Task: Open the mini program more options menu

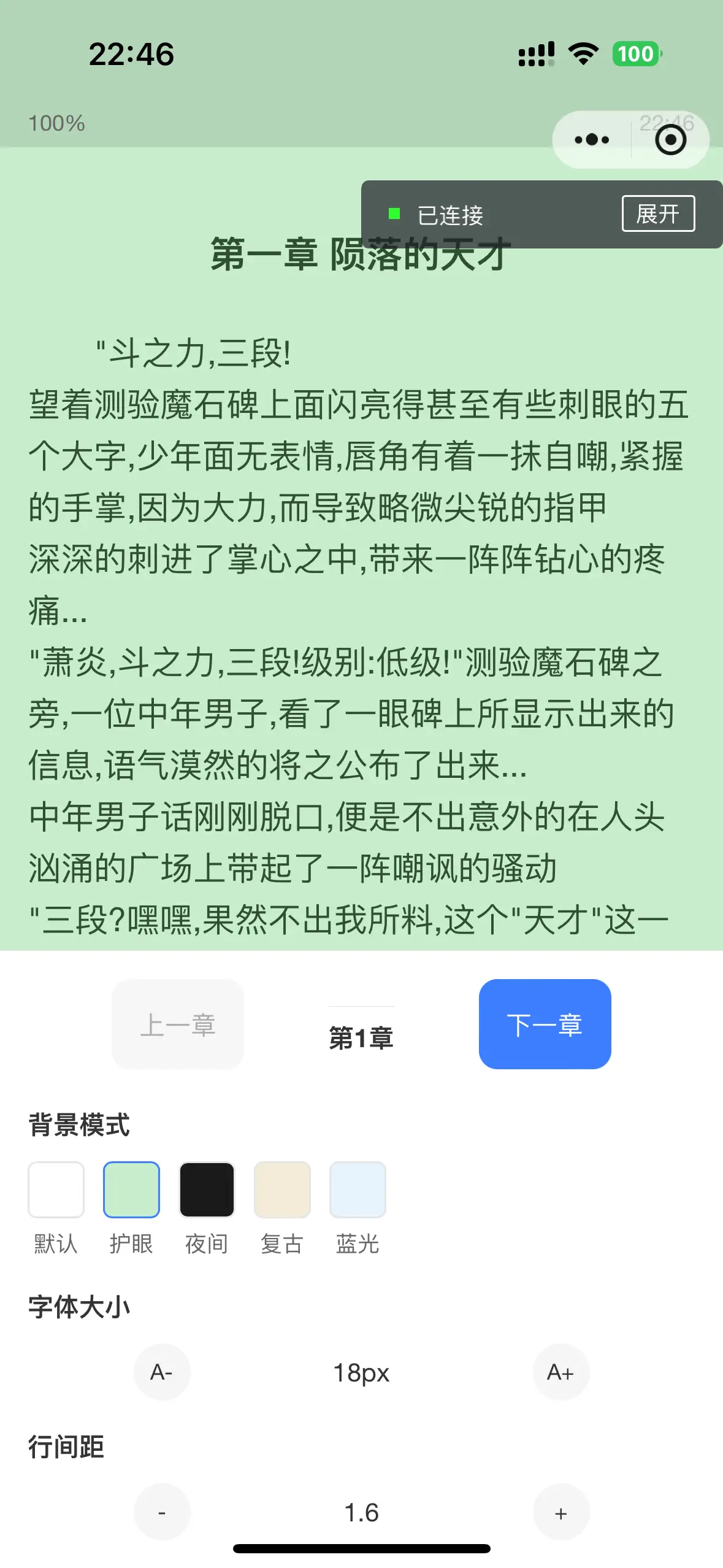Action: pyautogui.click(x=592, y=140)
